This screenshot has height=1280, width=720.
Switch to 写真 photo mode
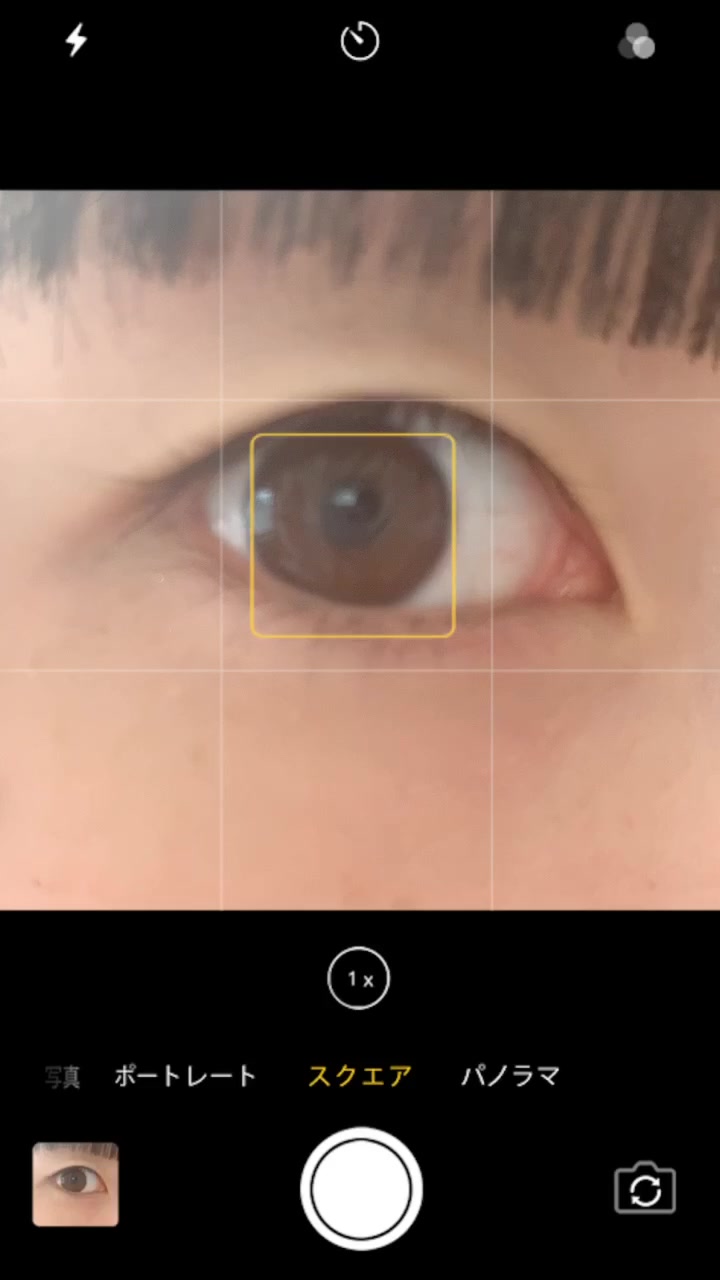tap(62, 1077)
